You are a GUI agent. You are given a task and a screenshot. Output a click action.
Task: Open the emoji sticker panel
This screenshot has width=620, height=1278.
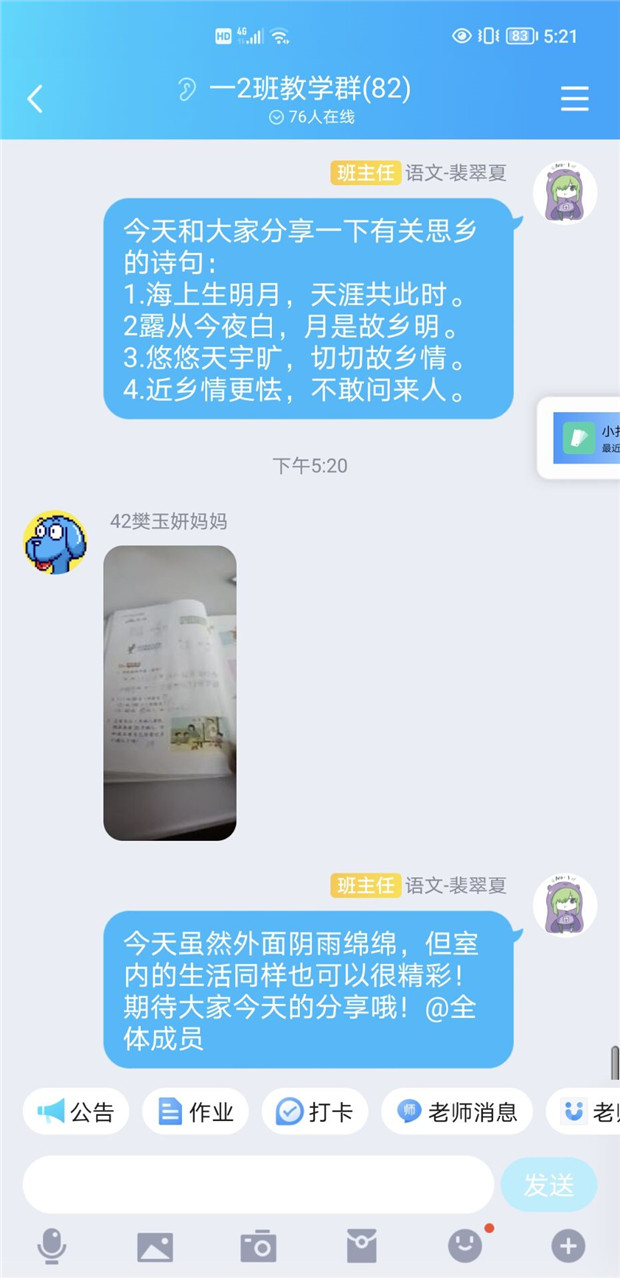464,1246
